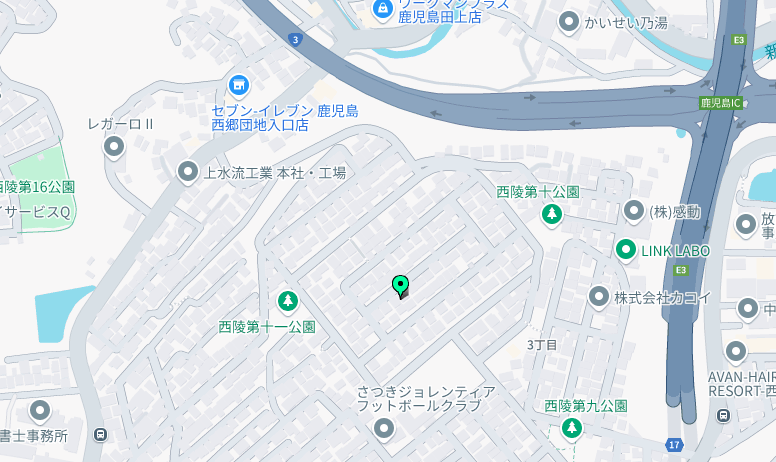
Task: Tap the AVAN-HAIR RESORT place pin
Action: [x=736, y=351]
